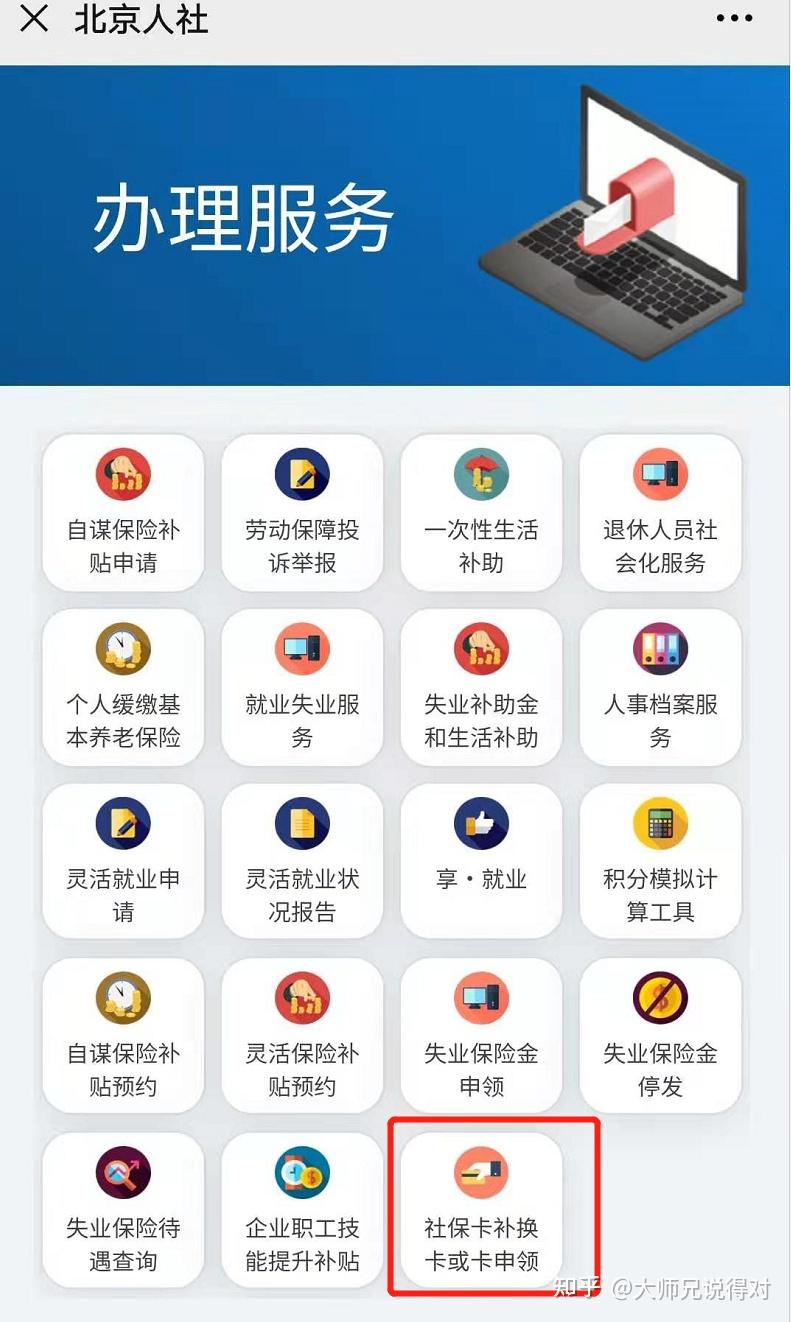
Task: Open the three-dot overflow menu
Action: [734, 19]
